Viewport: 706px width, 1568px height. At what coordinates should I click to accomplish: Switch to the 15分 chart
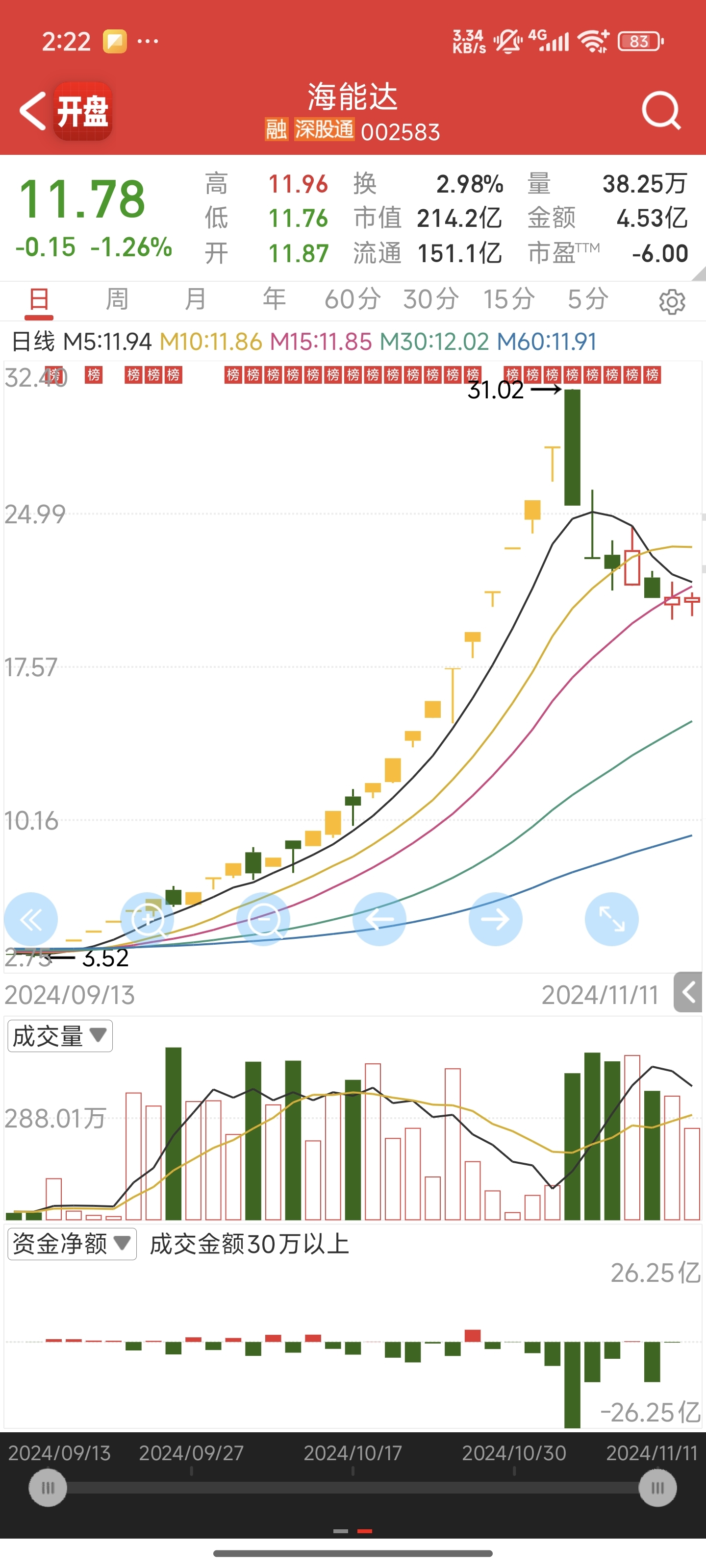coord(509,299)
